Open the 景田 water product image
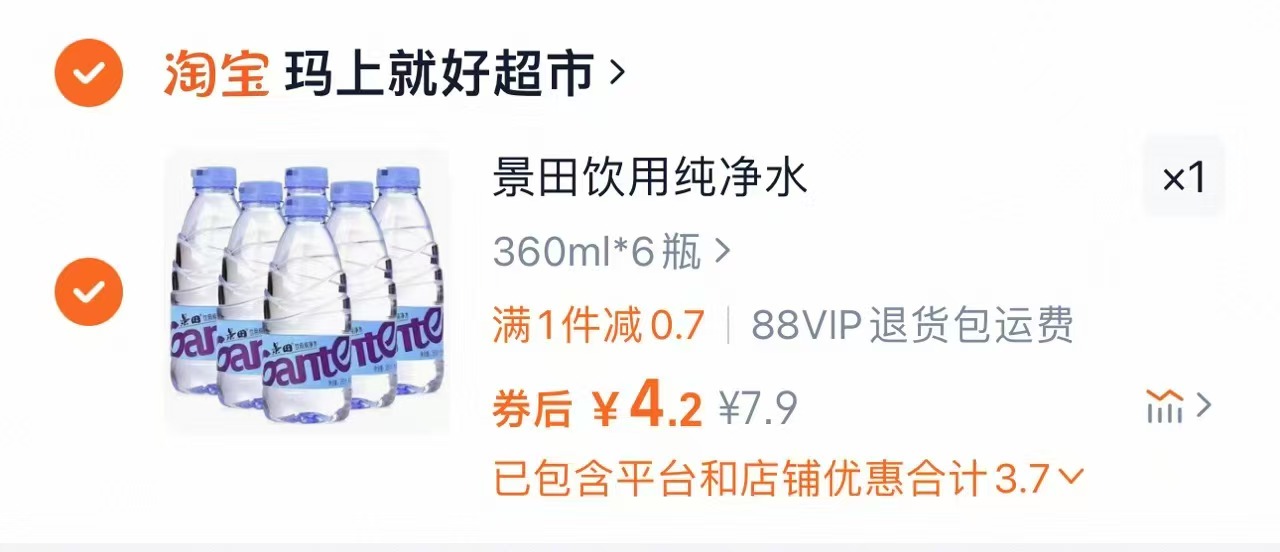The width and height of the screenshot is (1280, 552). click(307, 291)
